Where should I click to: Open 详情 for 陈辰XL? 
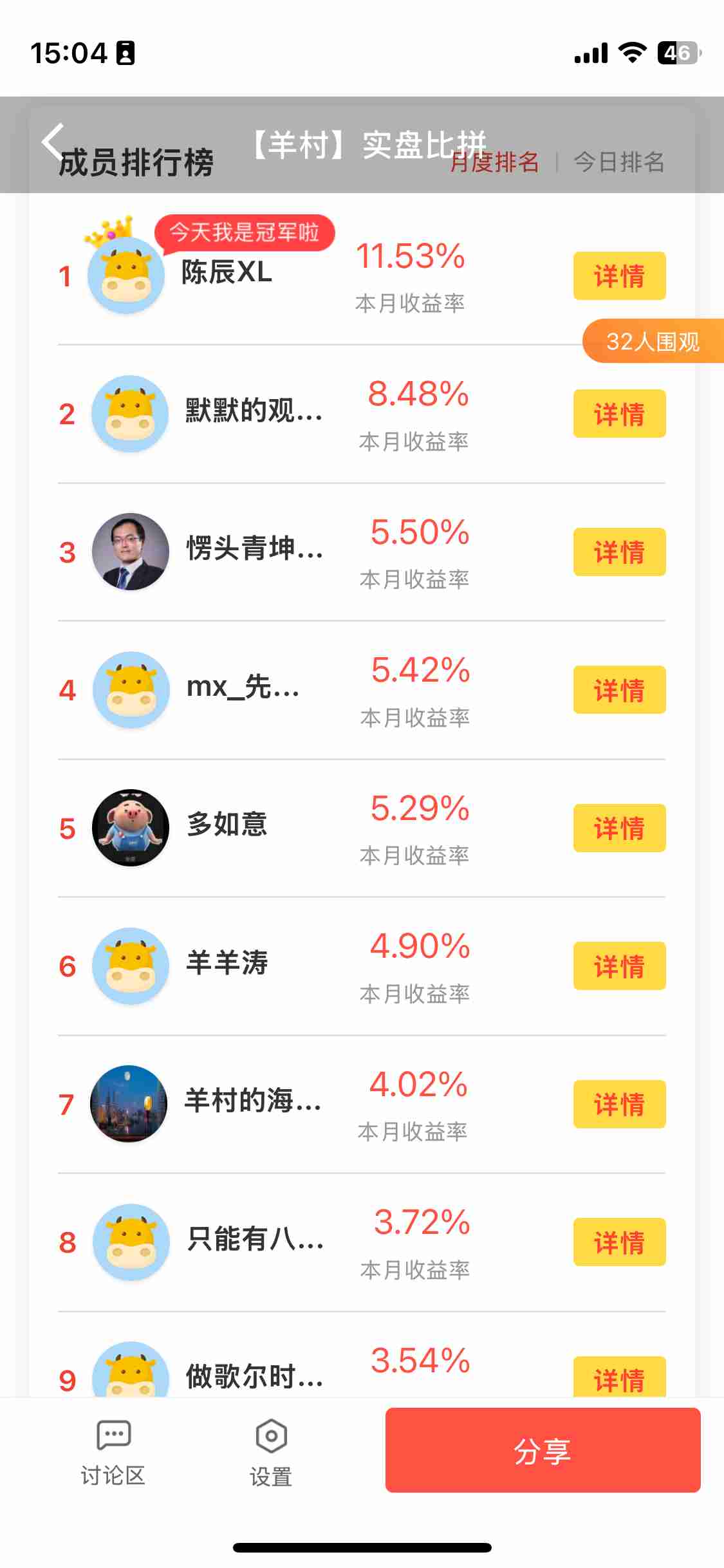click(619, 276)
